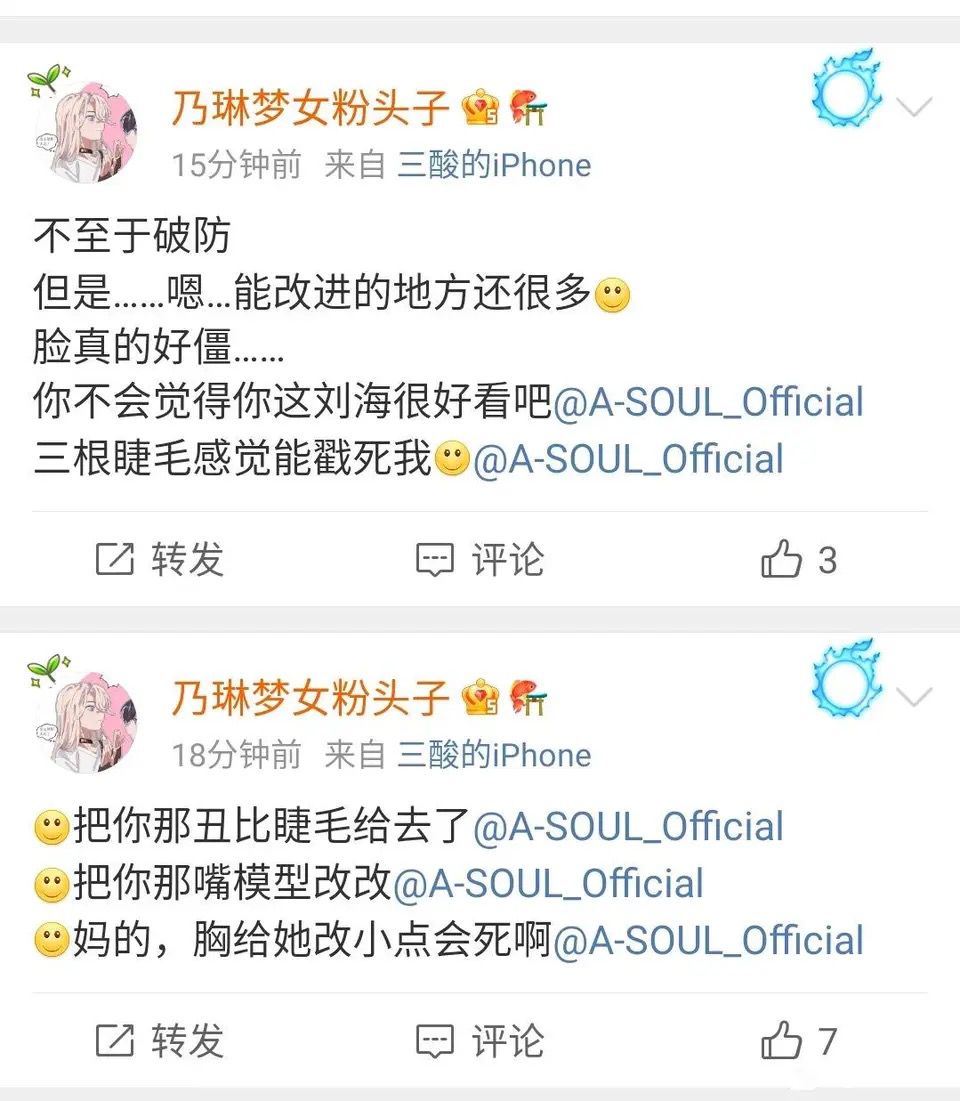This screenshot has height=1101, width=960.
Task: Open the @A-SOUL_Official mention after 改小点会死啊
Action: click(708, 941)
